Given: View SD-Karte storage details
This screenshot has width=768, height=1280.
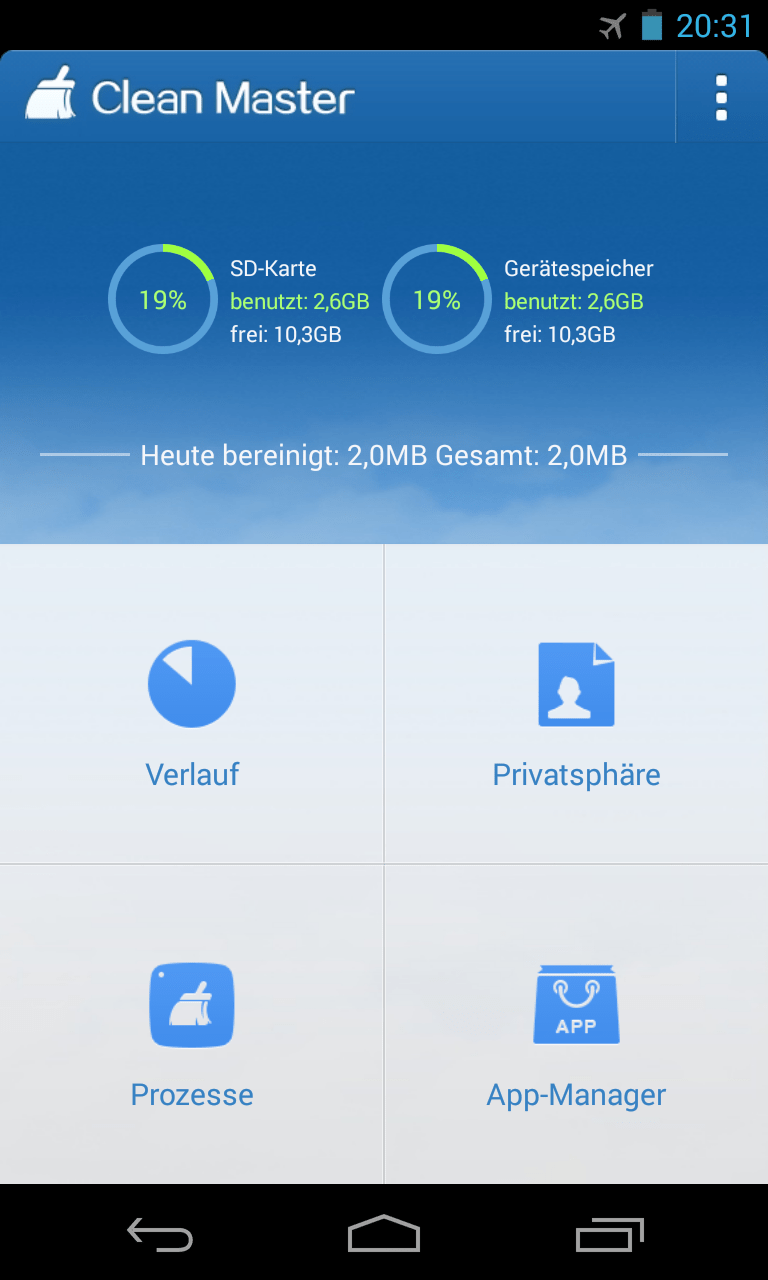Looking at the screenshot, I should coord(238,300).
